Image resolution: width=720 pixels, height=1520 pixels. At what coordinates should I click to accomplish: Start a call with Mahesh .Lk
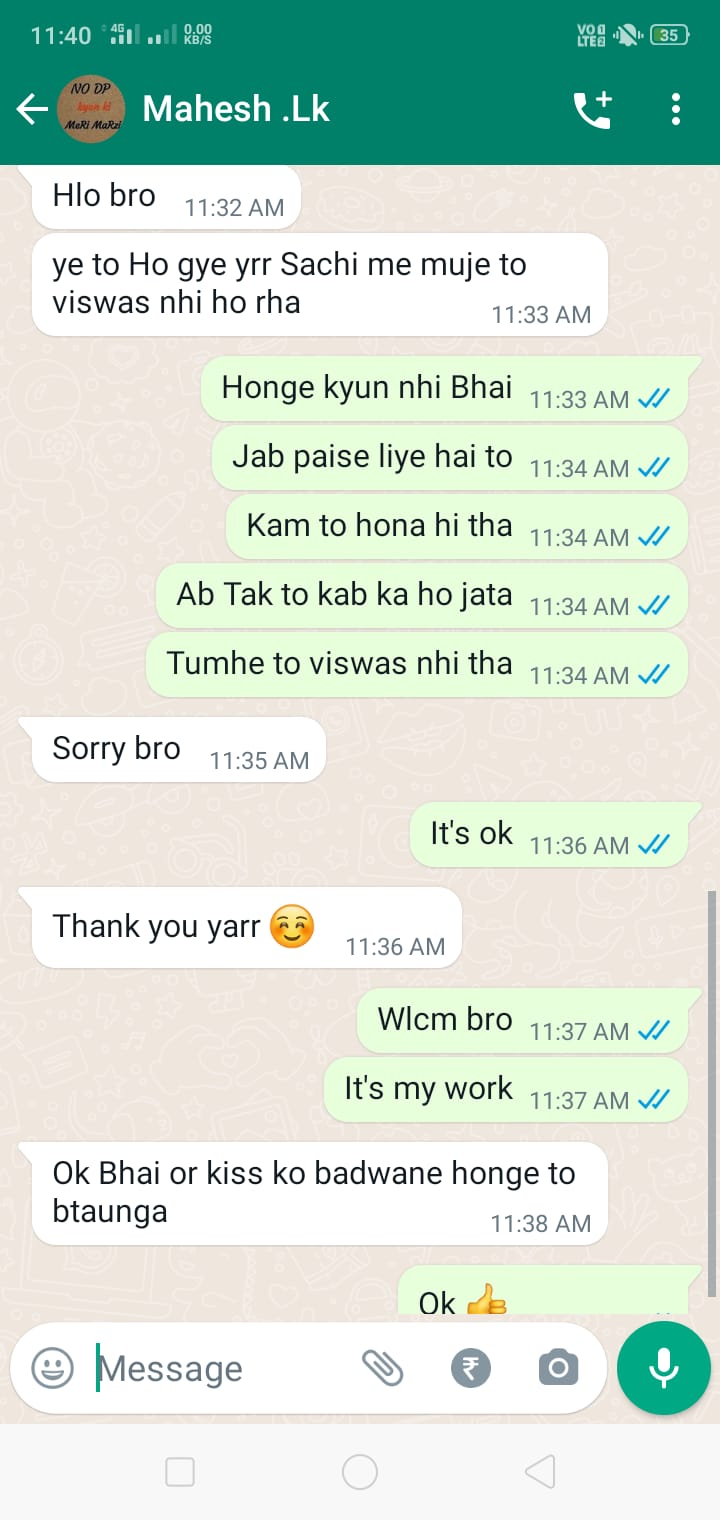click(592, 109)
